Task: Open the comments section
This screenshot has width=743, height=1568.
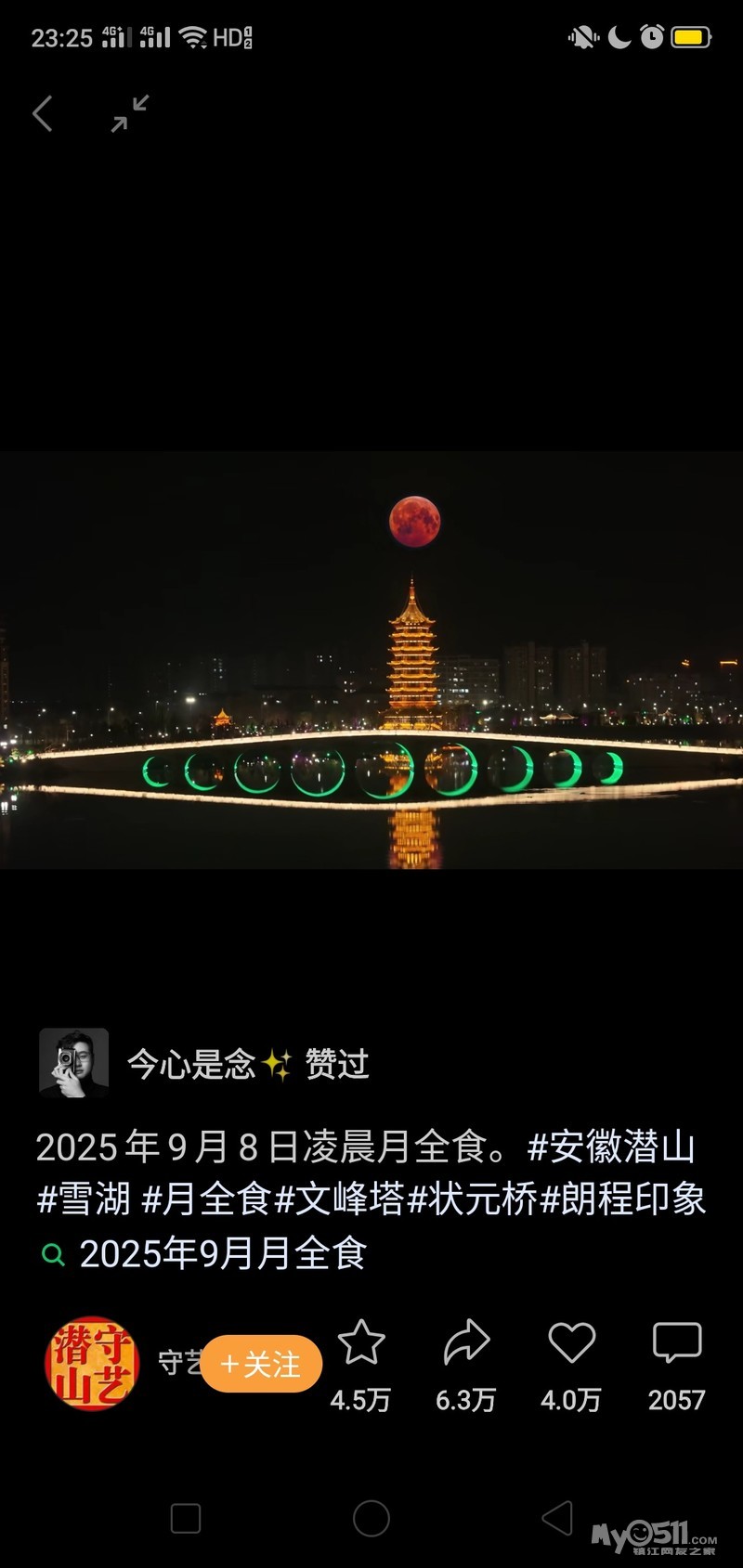Action: (x=676, y=1343)
